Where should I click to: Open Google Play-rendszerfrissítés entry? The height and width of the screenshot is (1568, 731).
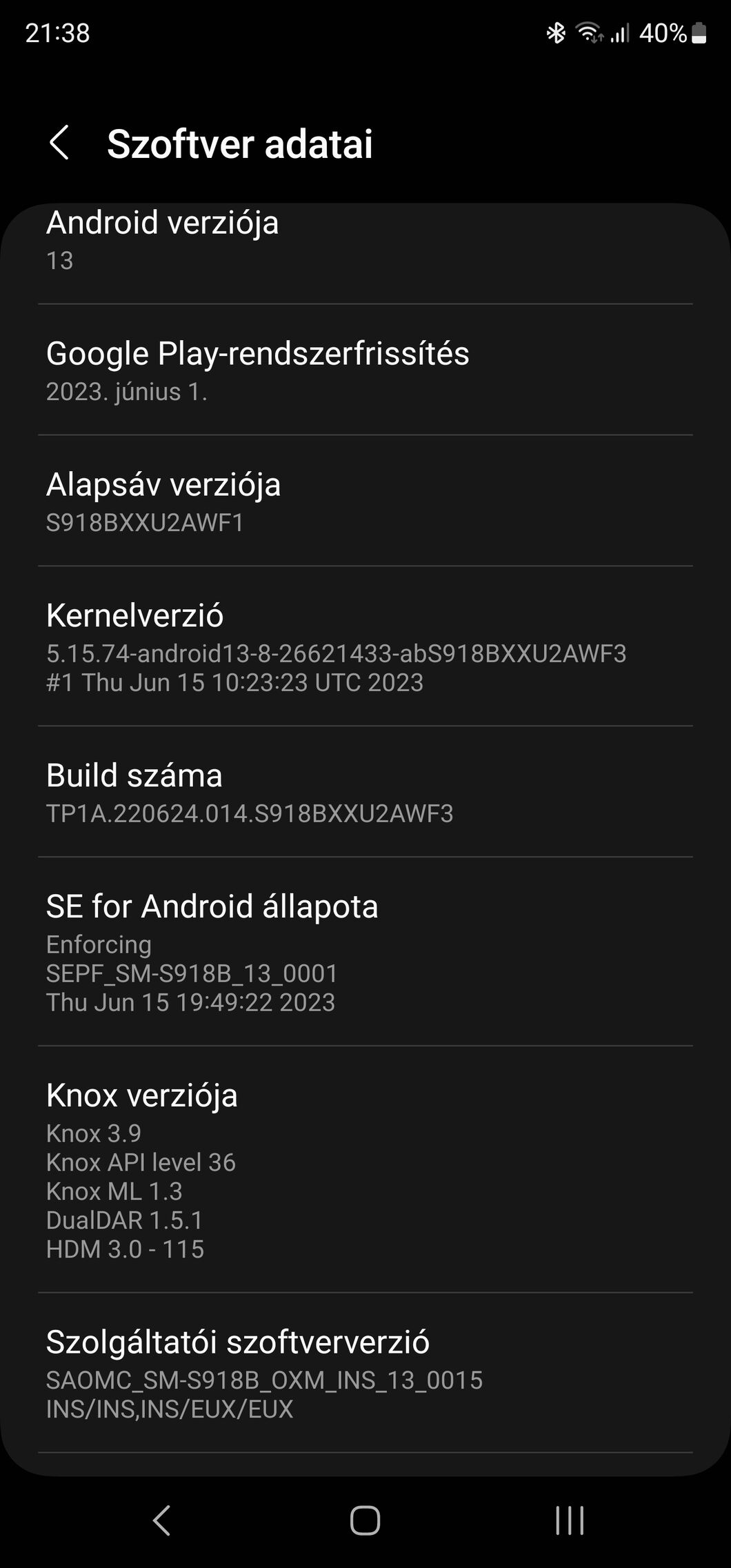pos(365,370)
